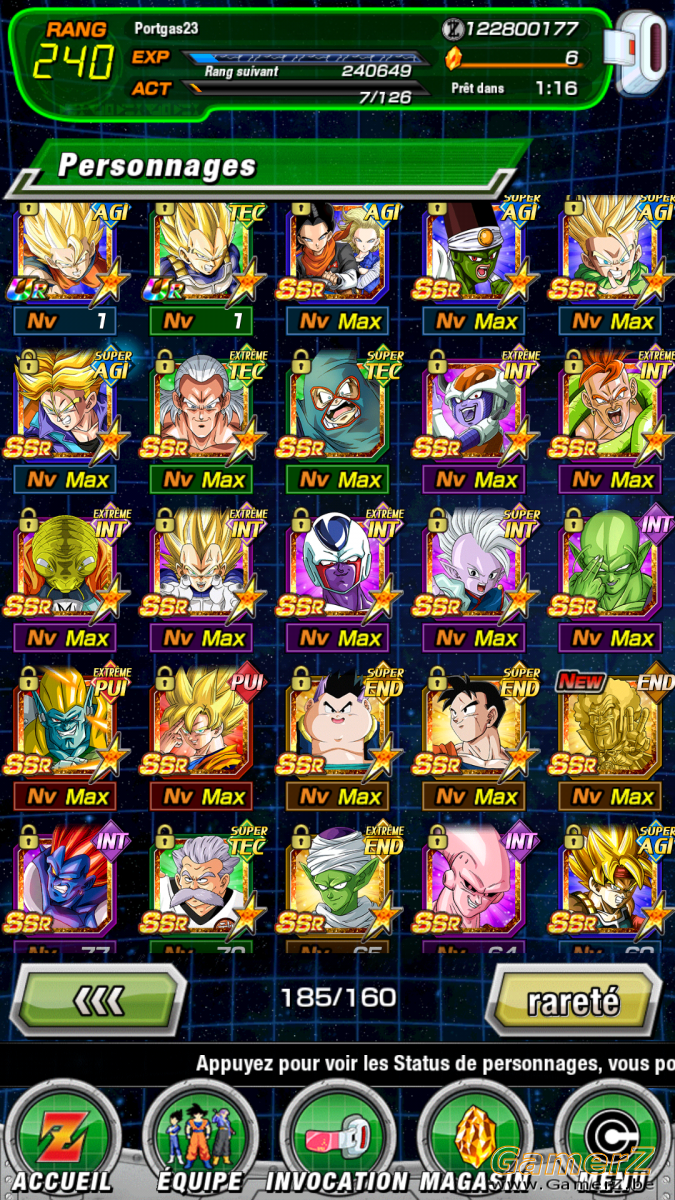
Task: Select the NEW golden END character card
Action: (609, 741)
